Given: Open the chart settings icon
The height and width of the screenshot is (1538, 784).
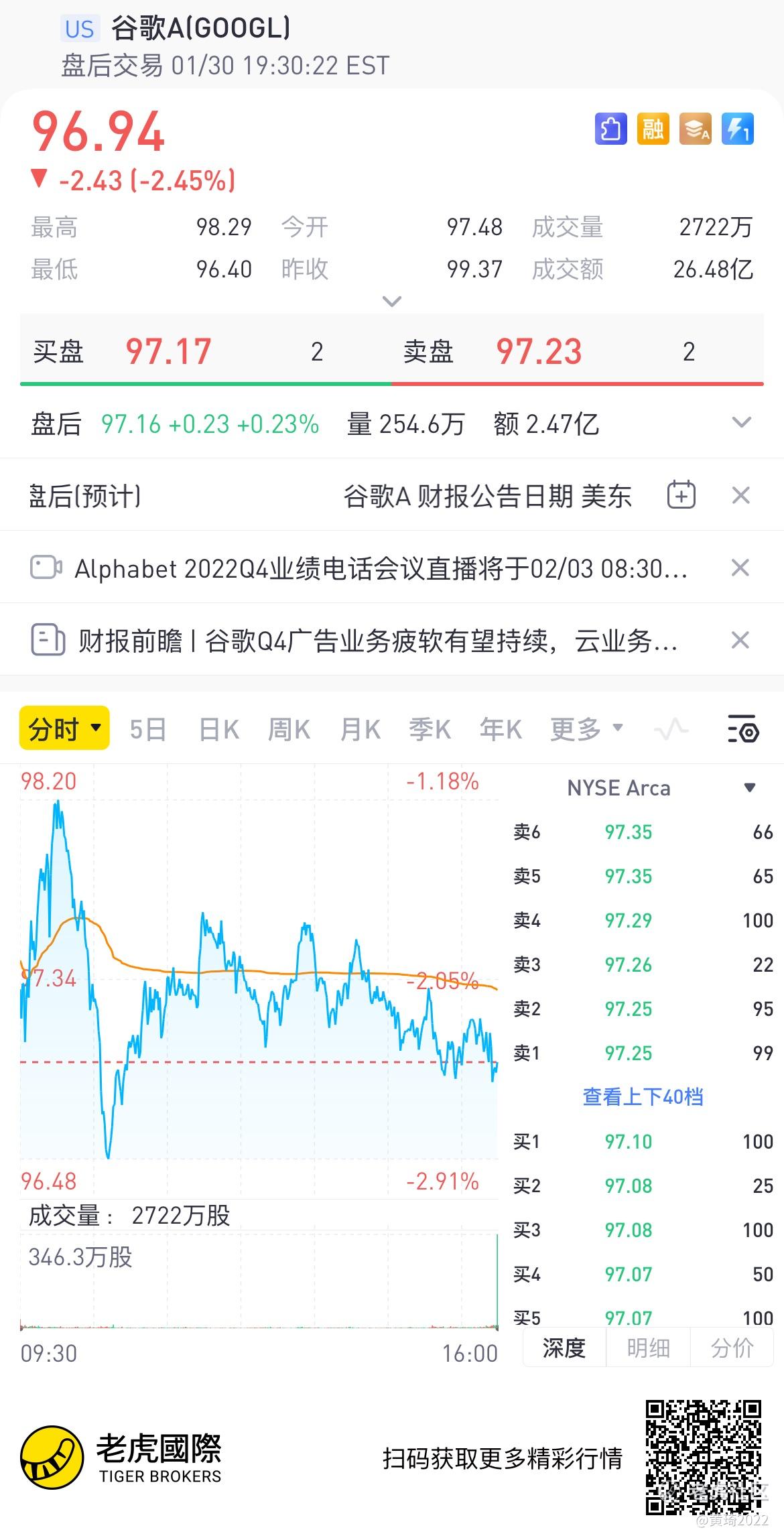Looking at the screenshot, I should click(x=742, y=729).
